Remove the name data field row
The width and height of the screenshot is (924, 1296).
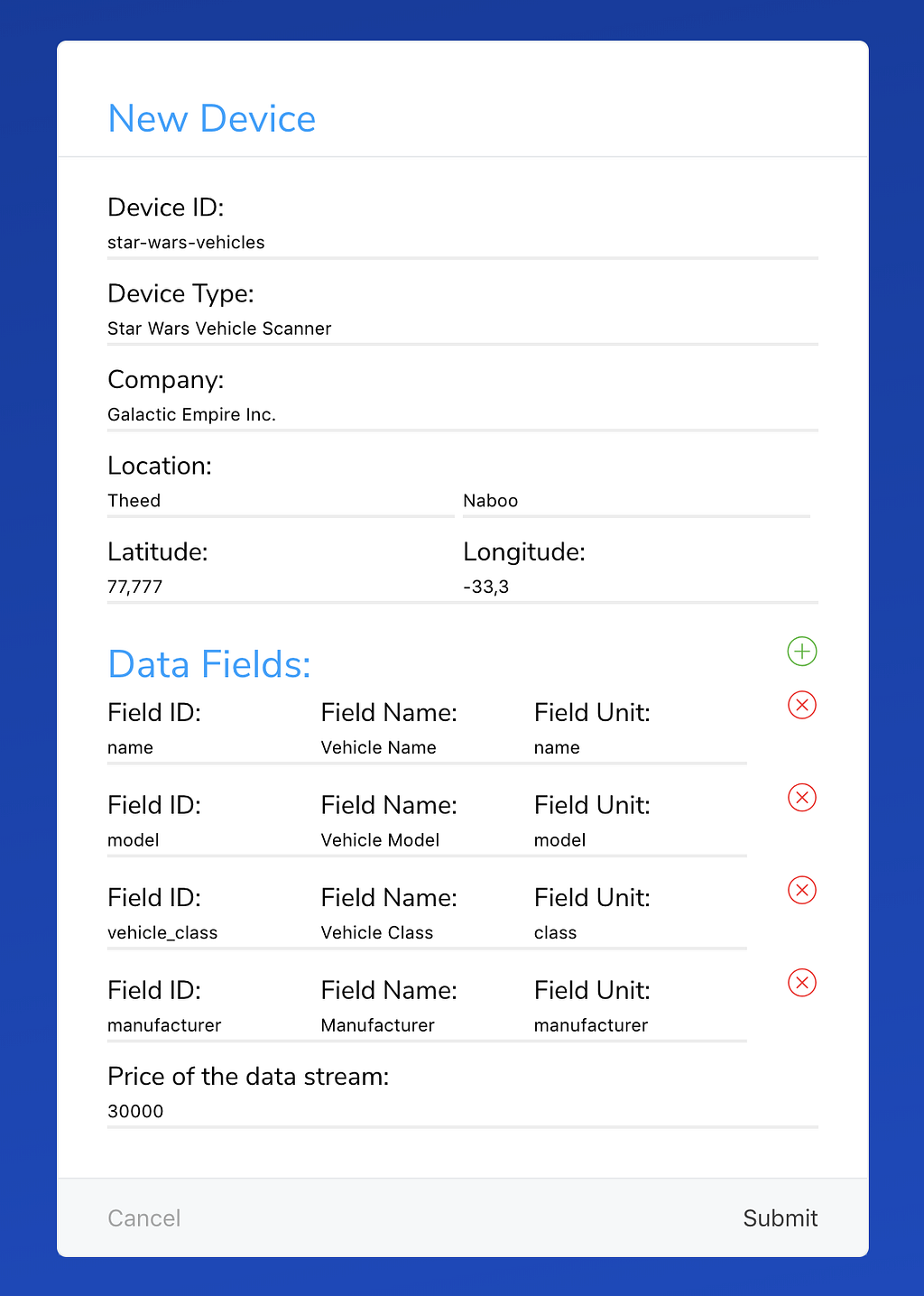(801, 705)
